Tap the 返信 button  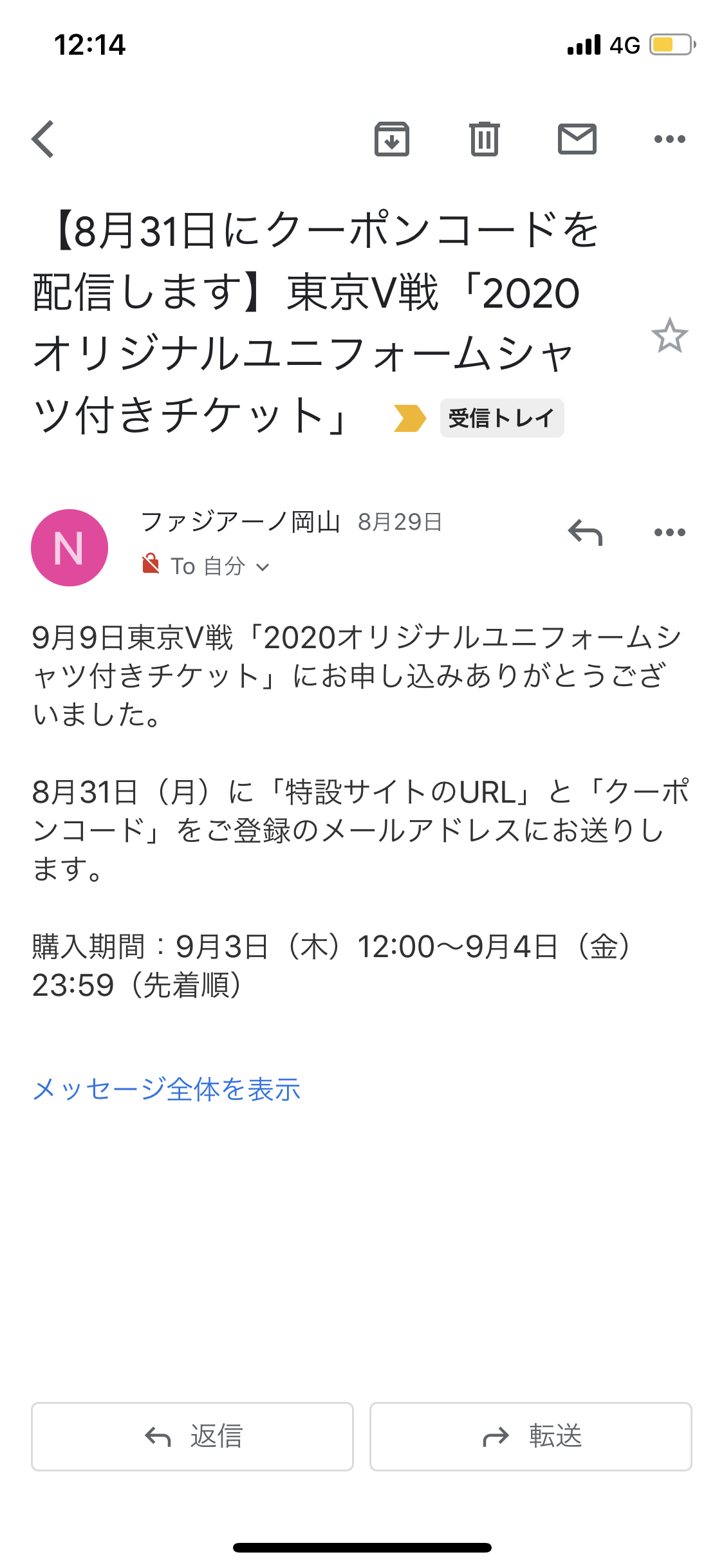[x=192, y=1436]
